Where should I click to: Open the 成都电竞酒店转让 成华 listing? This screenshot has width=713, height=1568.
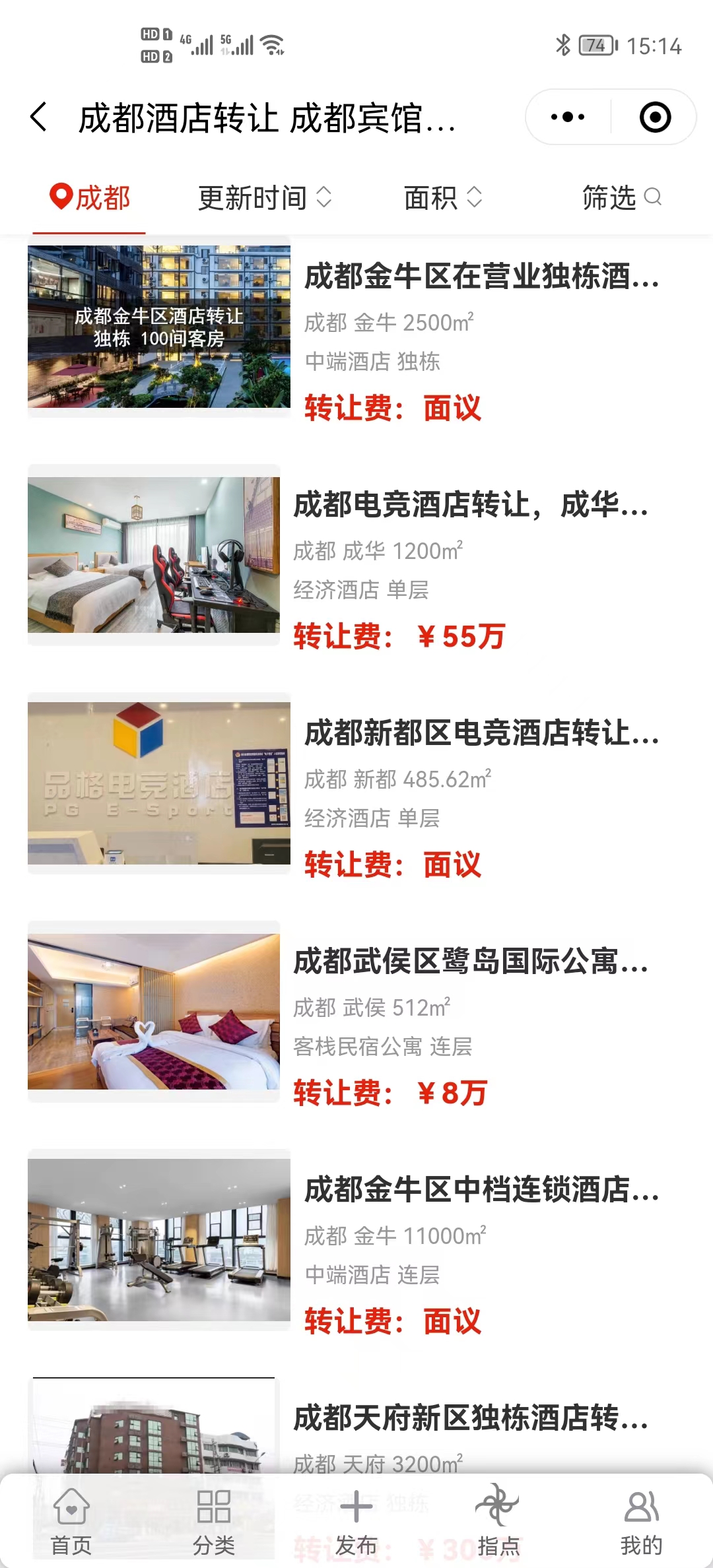(x=470, y=505)
